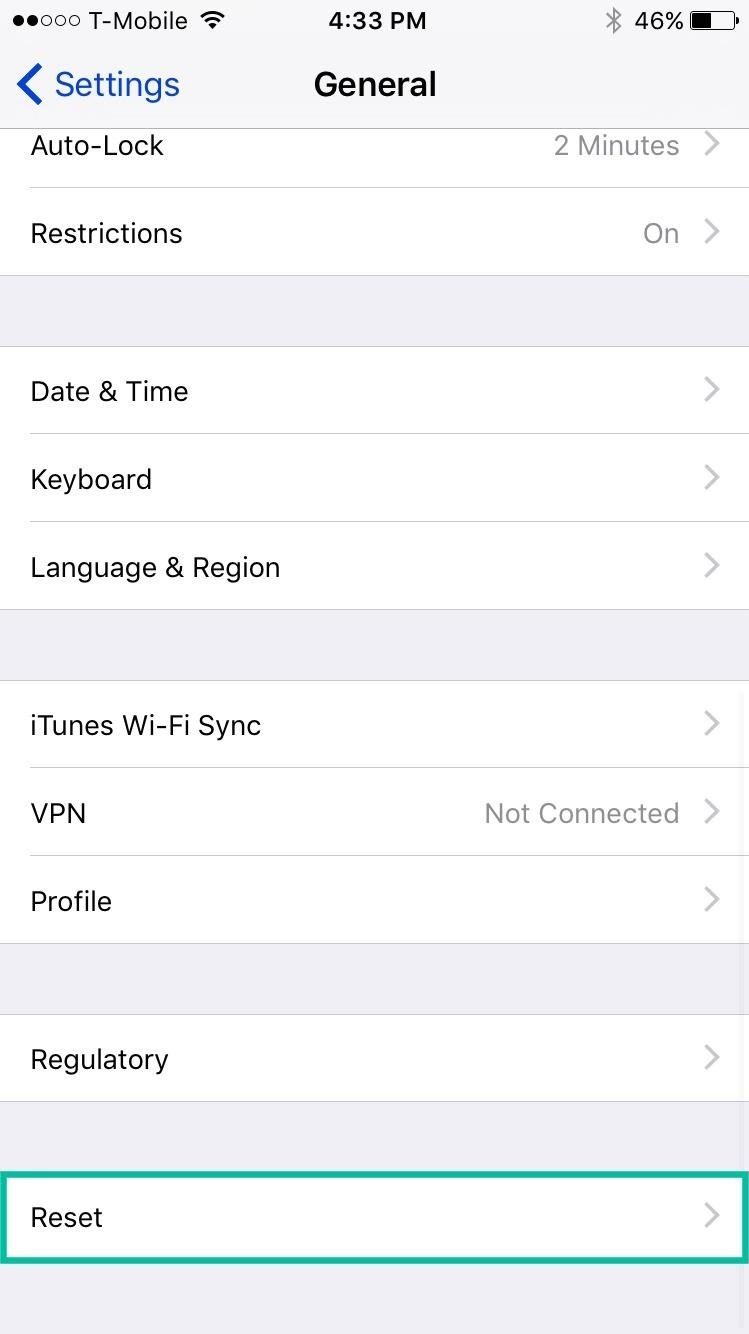Expand the Date & Time row chevron
Viewport: 749px width, 1334px height.
[711, 390]
